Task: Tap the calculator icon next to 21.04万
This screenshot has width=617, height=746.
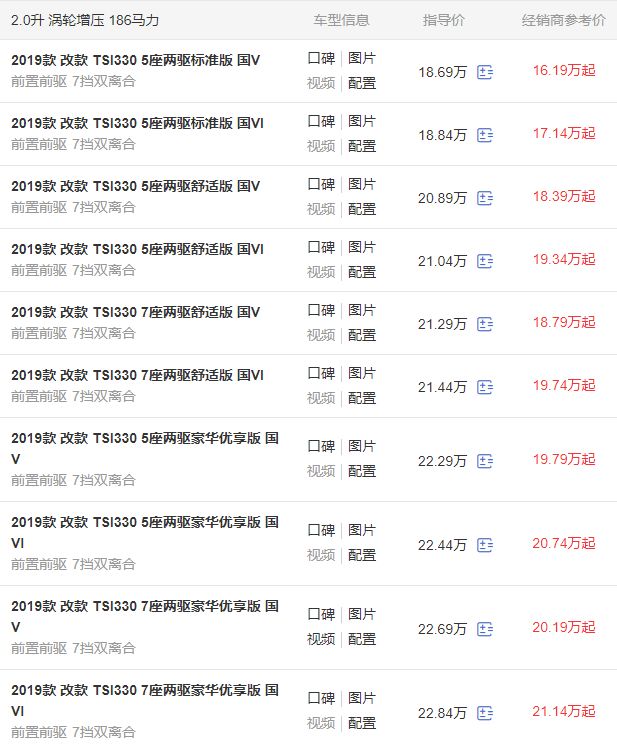Action: click(485, 261)
